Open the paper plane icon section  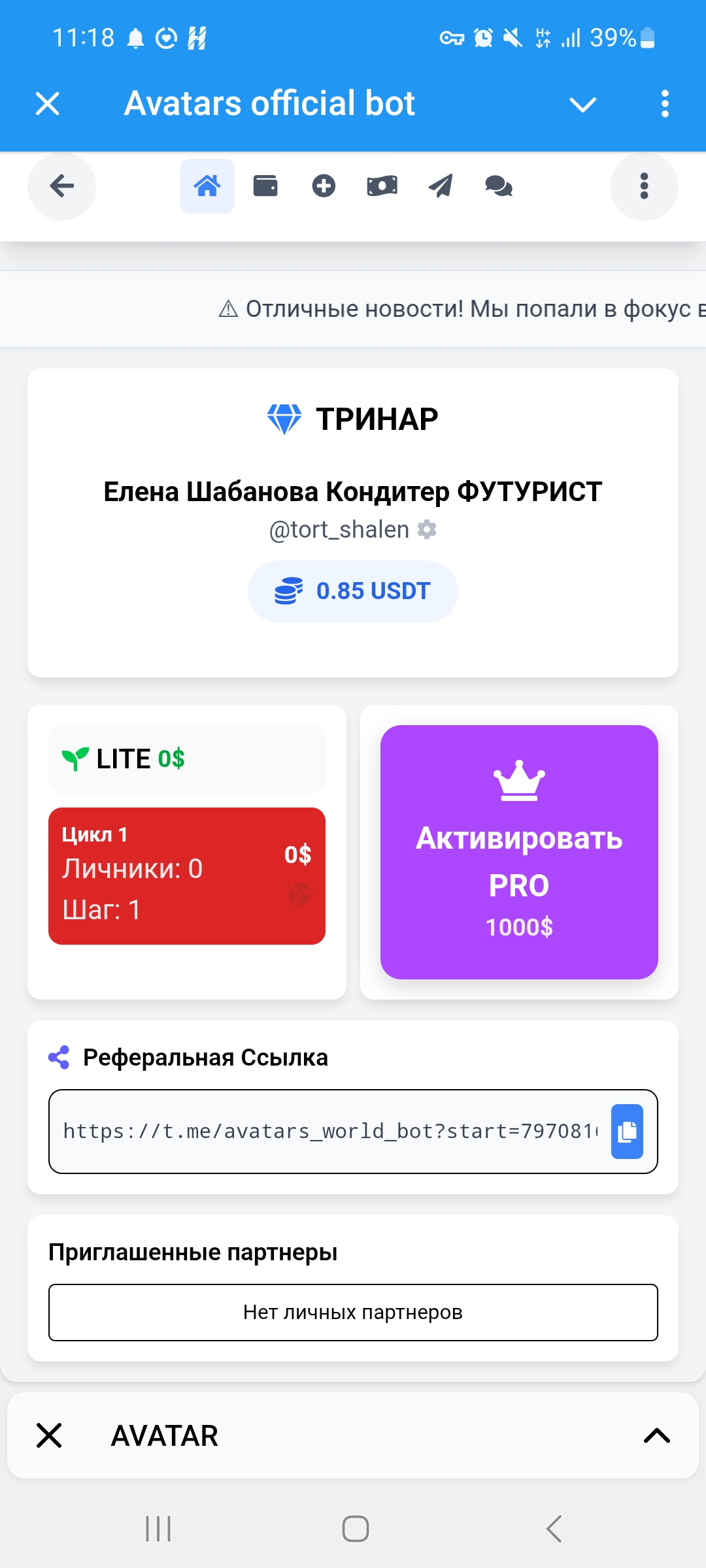click(441, 186)
